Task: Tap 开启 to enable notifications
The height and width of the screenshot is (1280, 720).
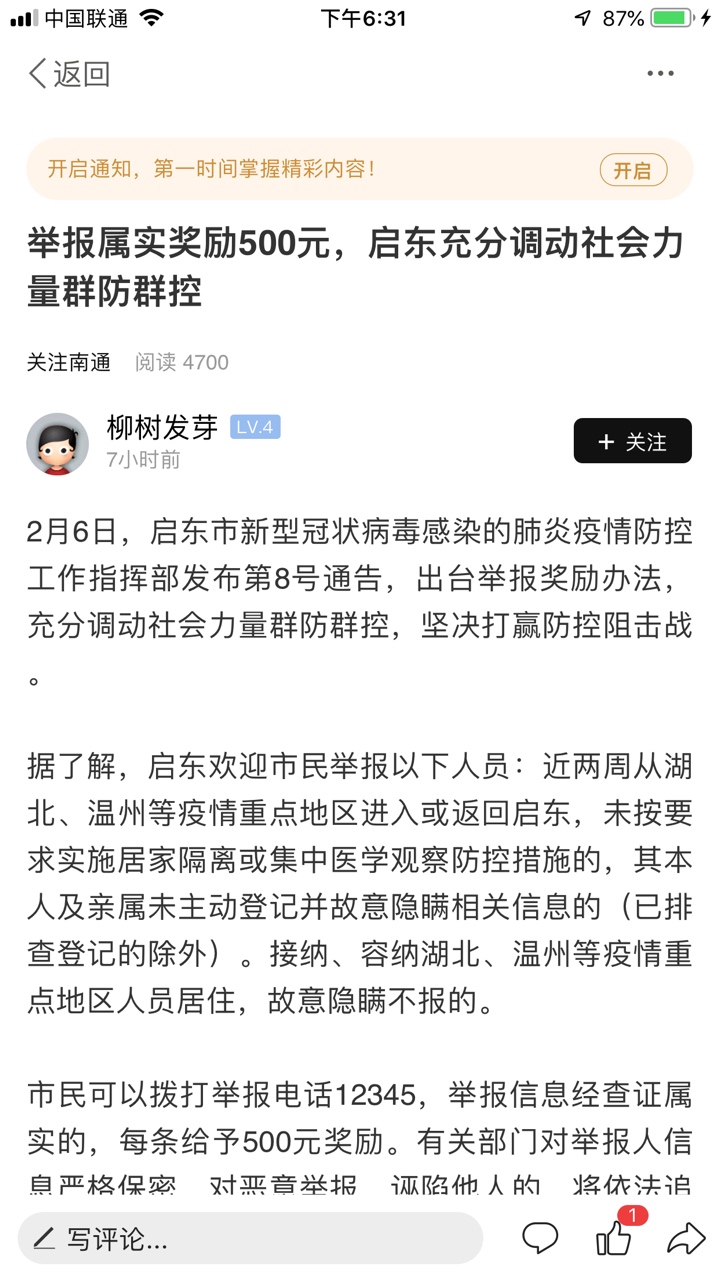Action: pyautogui.click(x=632, y=170)
